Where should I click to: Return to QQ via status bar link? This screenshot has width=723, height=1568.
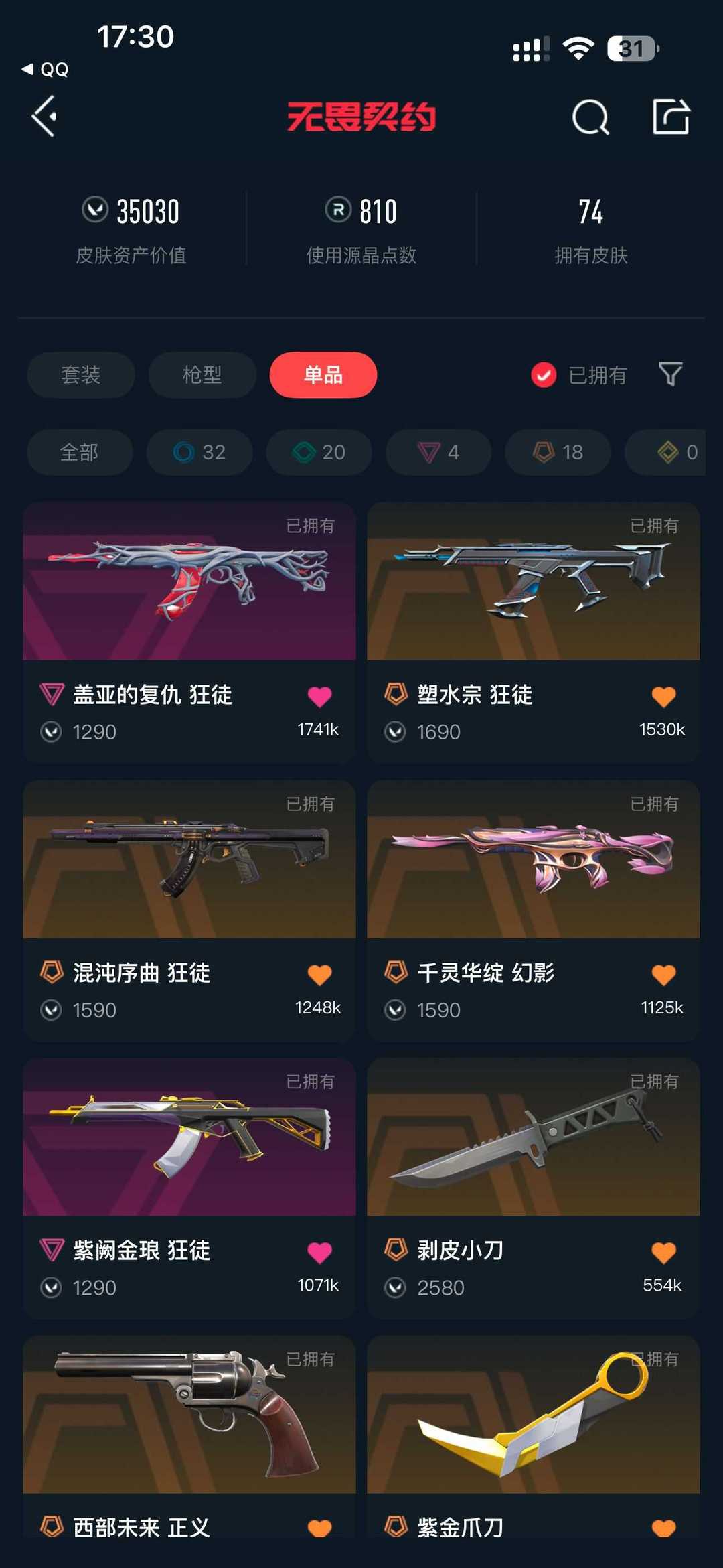pyautogui.click(x=46, y=70)
